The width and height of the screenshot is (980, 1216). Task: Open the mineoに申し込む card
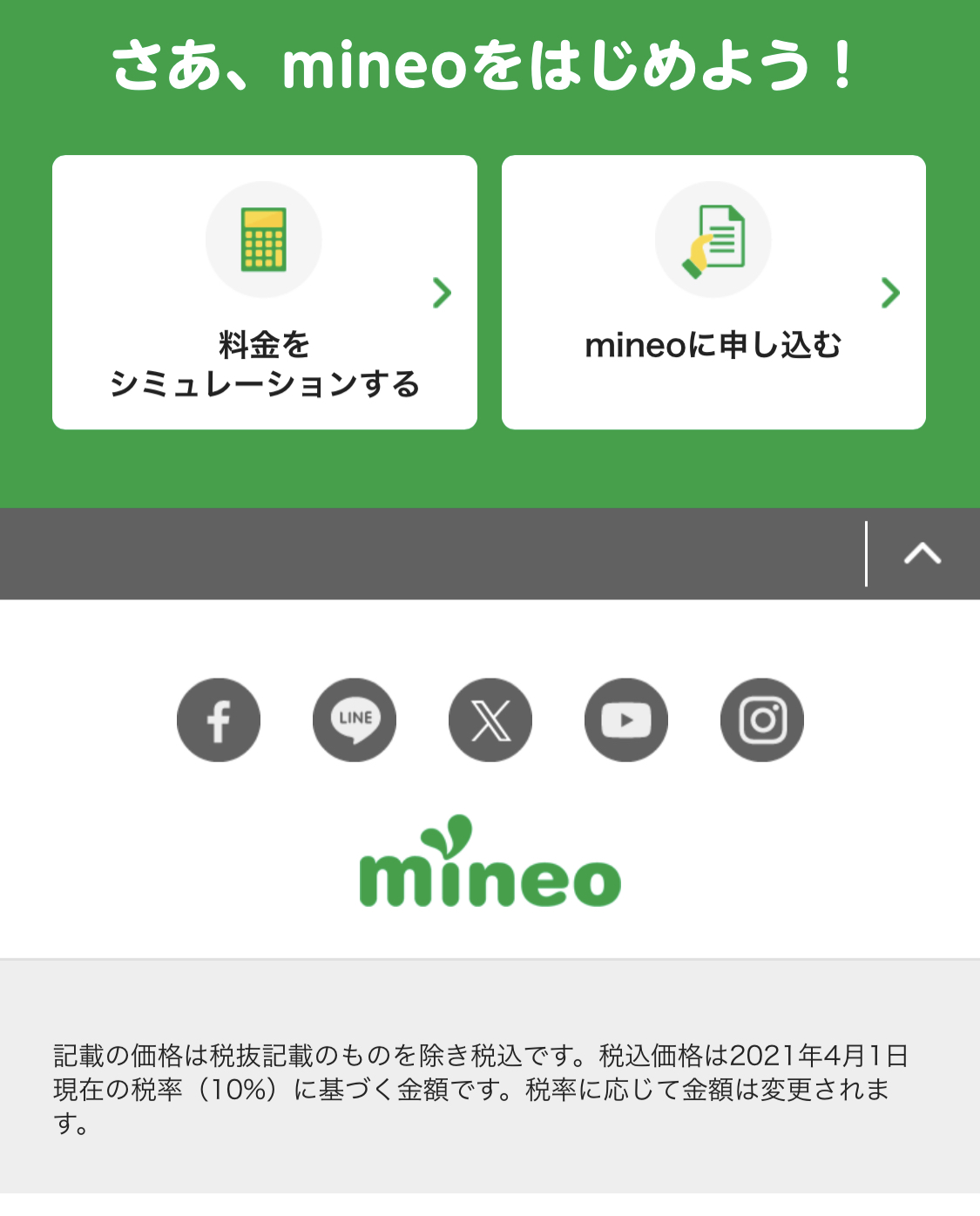pyautogui.click(x=713, y=293)
